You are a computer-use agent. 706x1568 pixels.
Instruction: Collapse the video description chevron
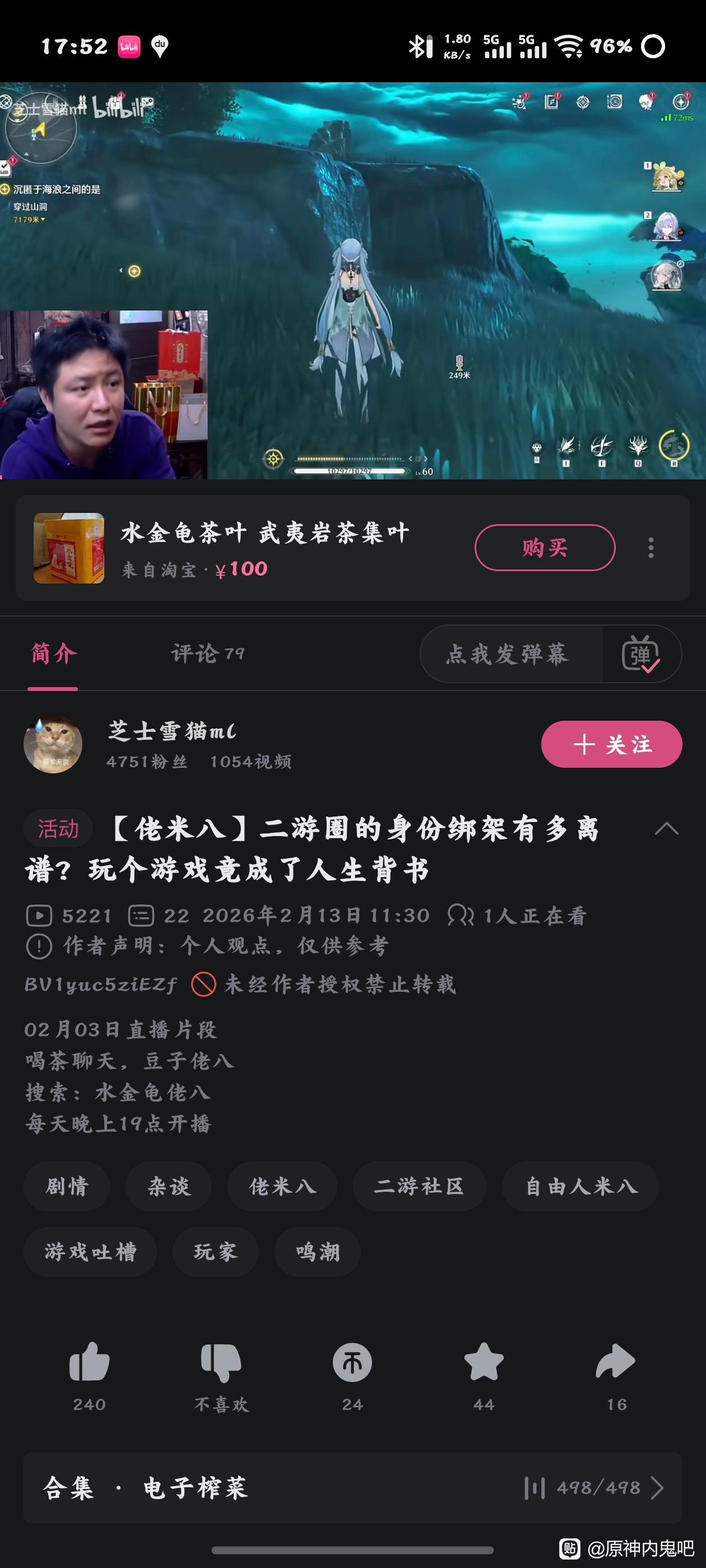tap(666, 828)
